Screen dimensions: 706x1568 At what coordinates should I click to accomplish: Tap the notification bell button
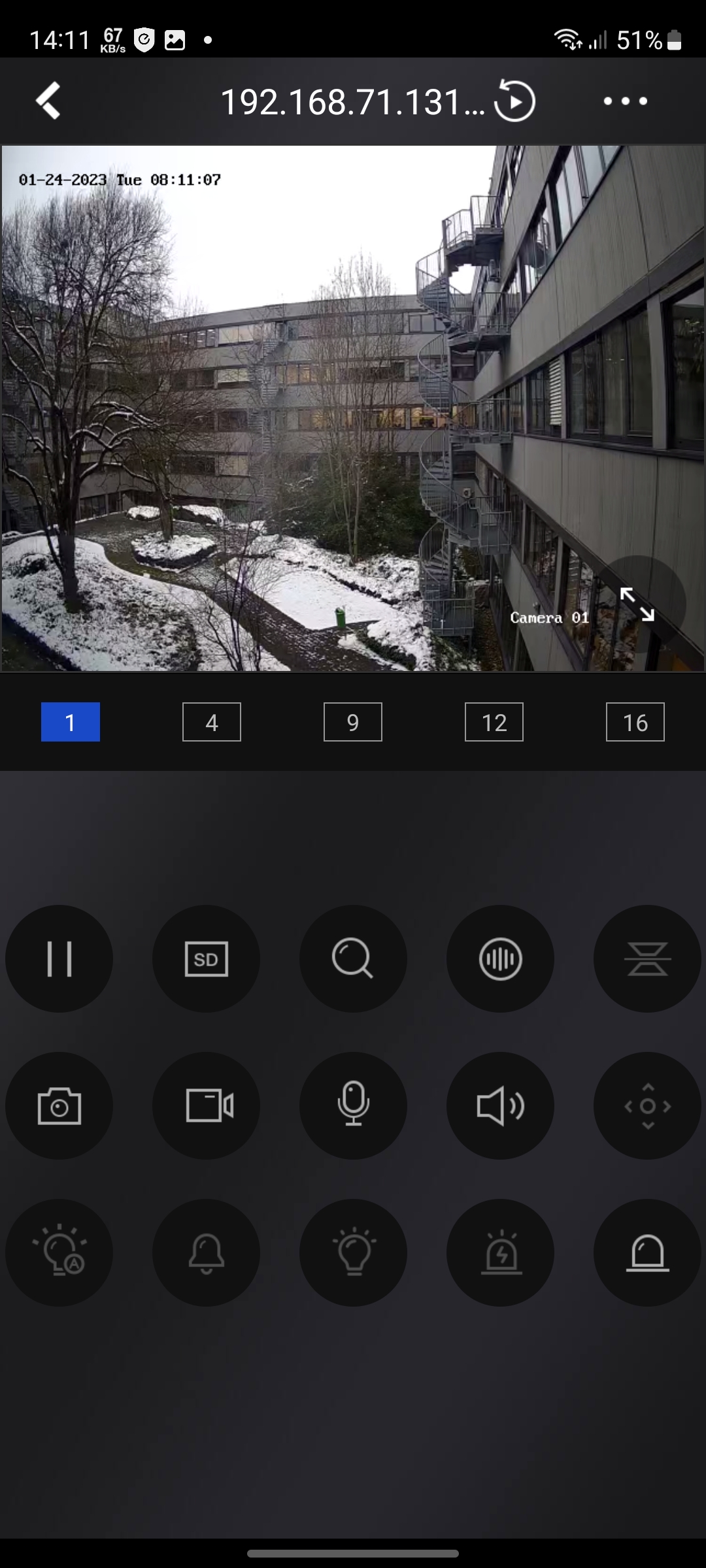(x=206, y=1252)
